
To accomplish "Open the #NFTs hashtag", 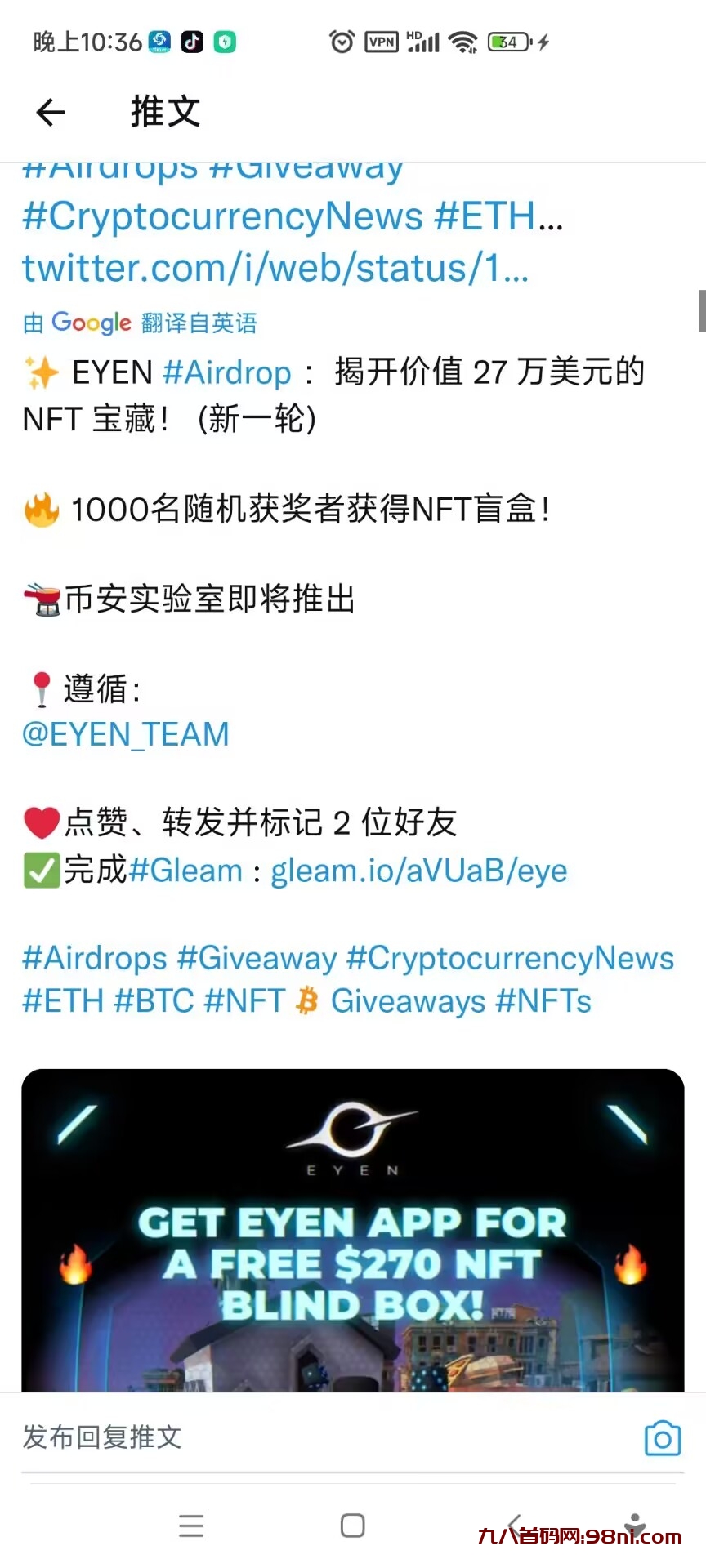I will click(x=543, y=1001).
